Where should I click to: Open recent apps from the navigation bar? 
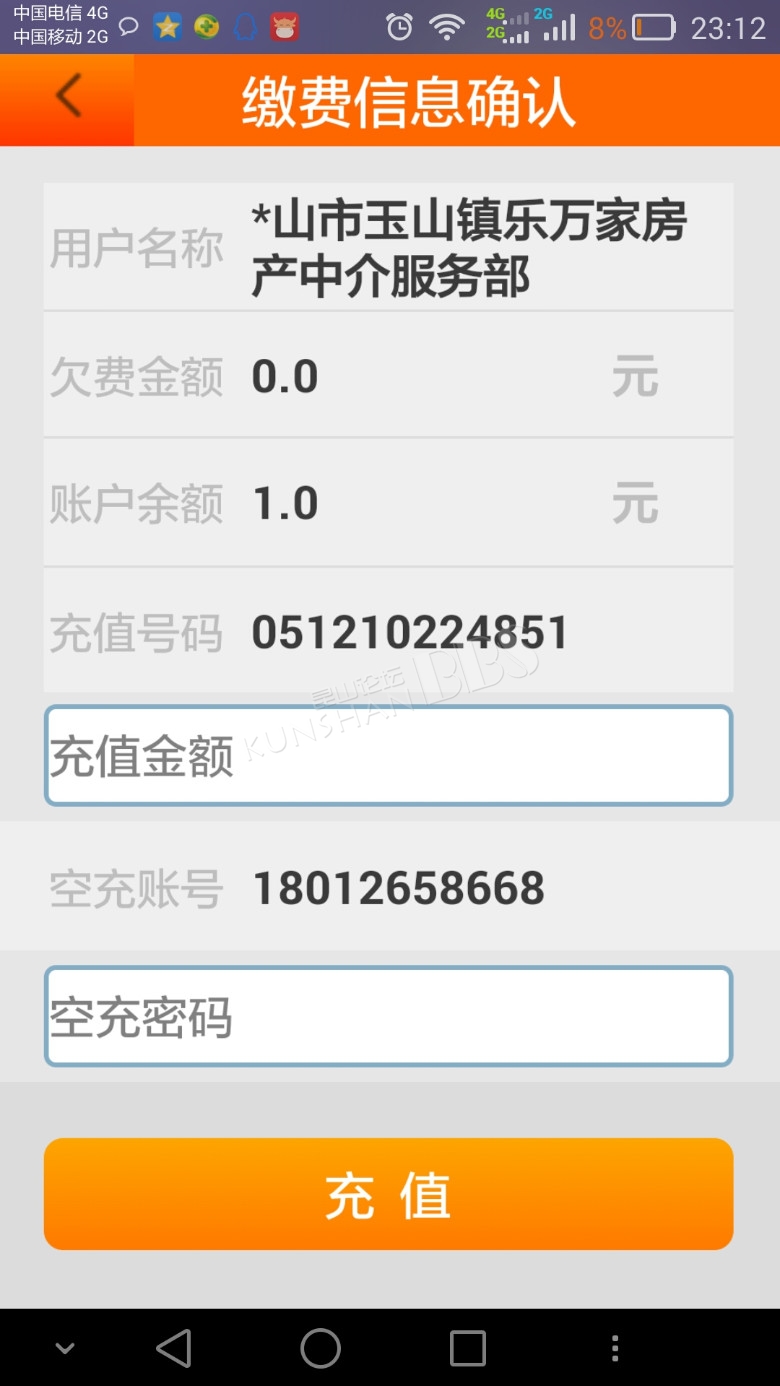point(468,1348)
